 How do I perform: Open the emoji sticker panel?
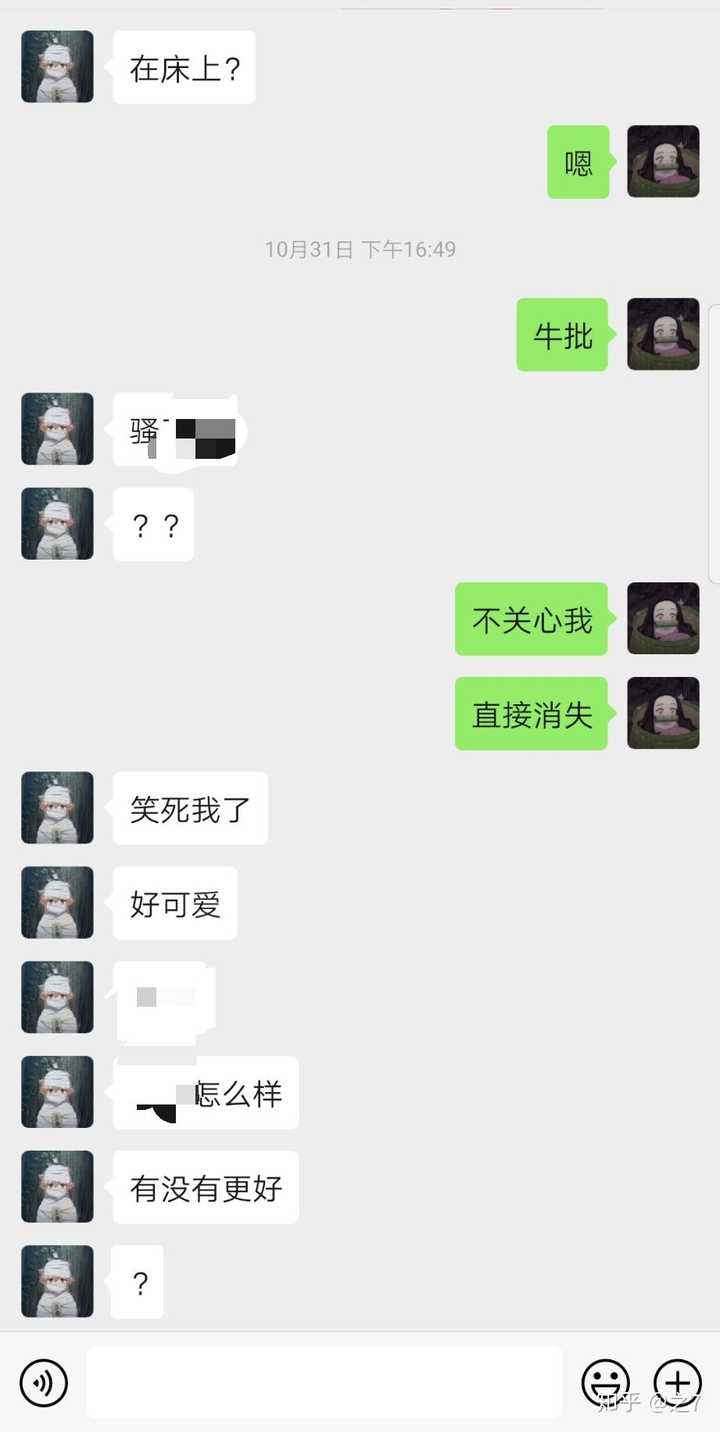[x=606, y=1383]
